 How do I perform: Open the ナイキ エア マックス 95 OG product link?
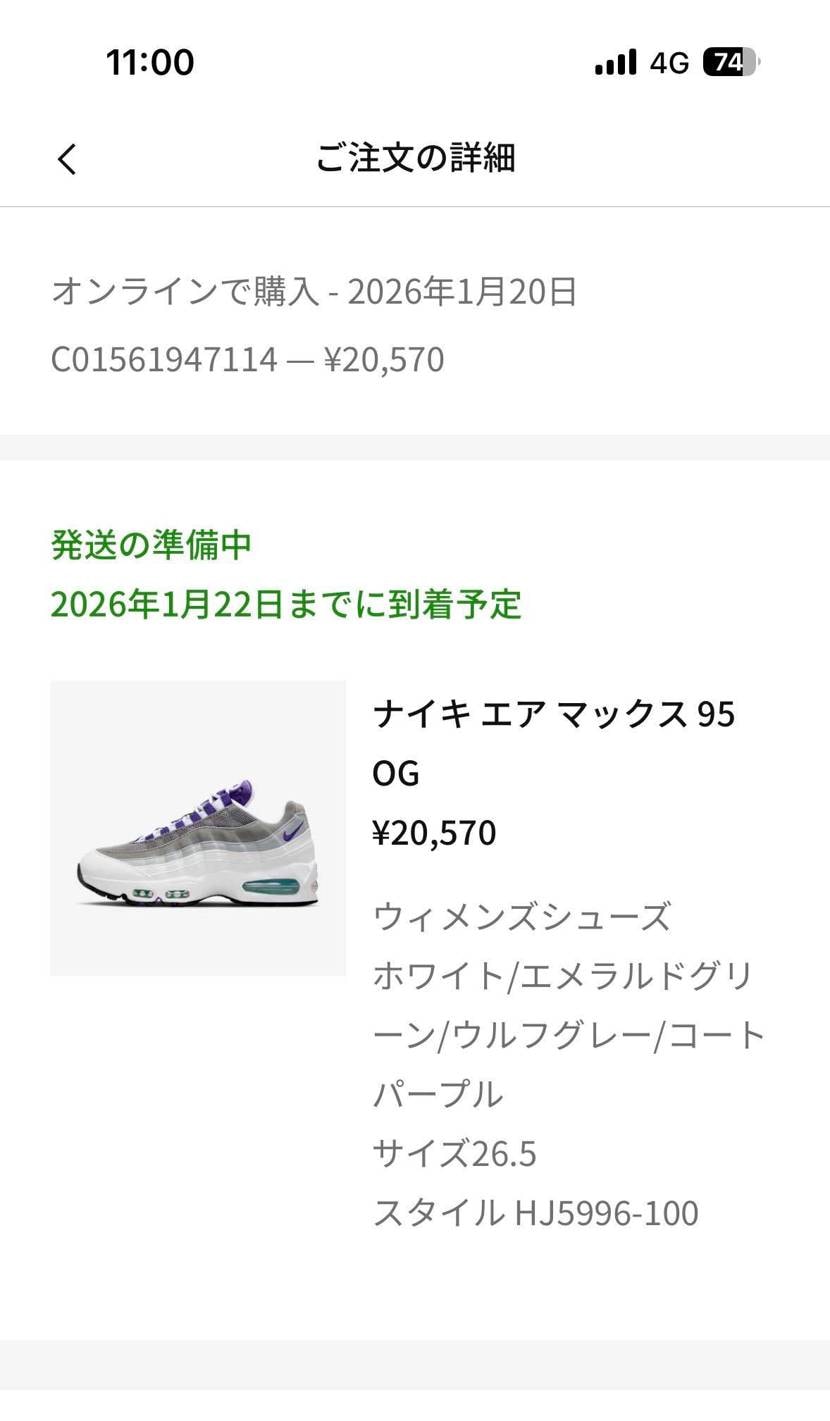pyautogui.click(x=555, y=742)
